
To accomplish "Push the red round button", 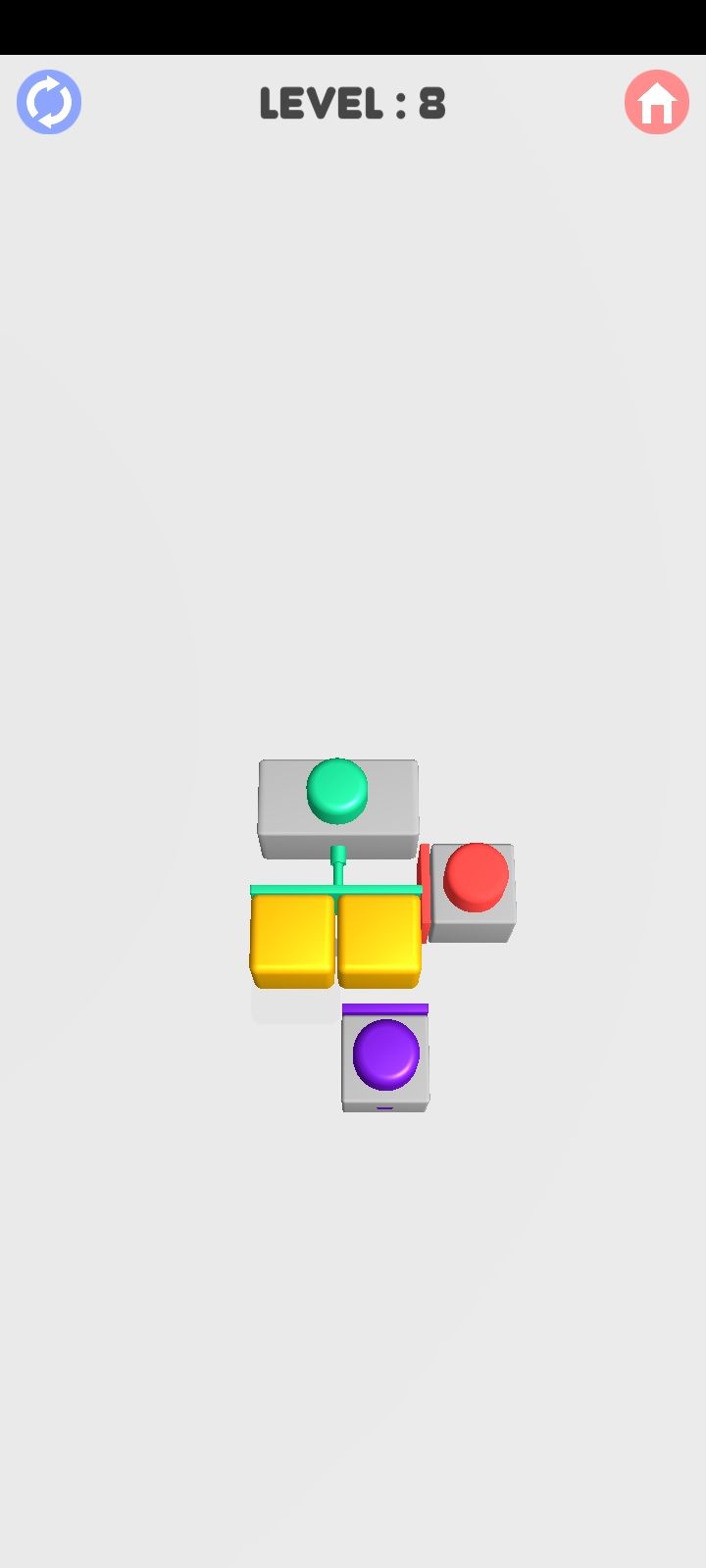I will click(476, 875).
